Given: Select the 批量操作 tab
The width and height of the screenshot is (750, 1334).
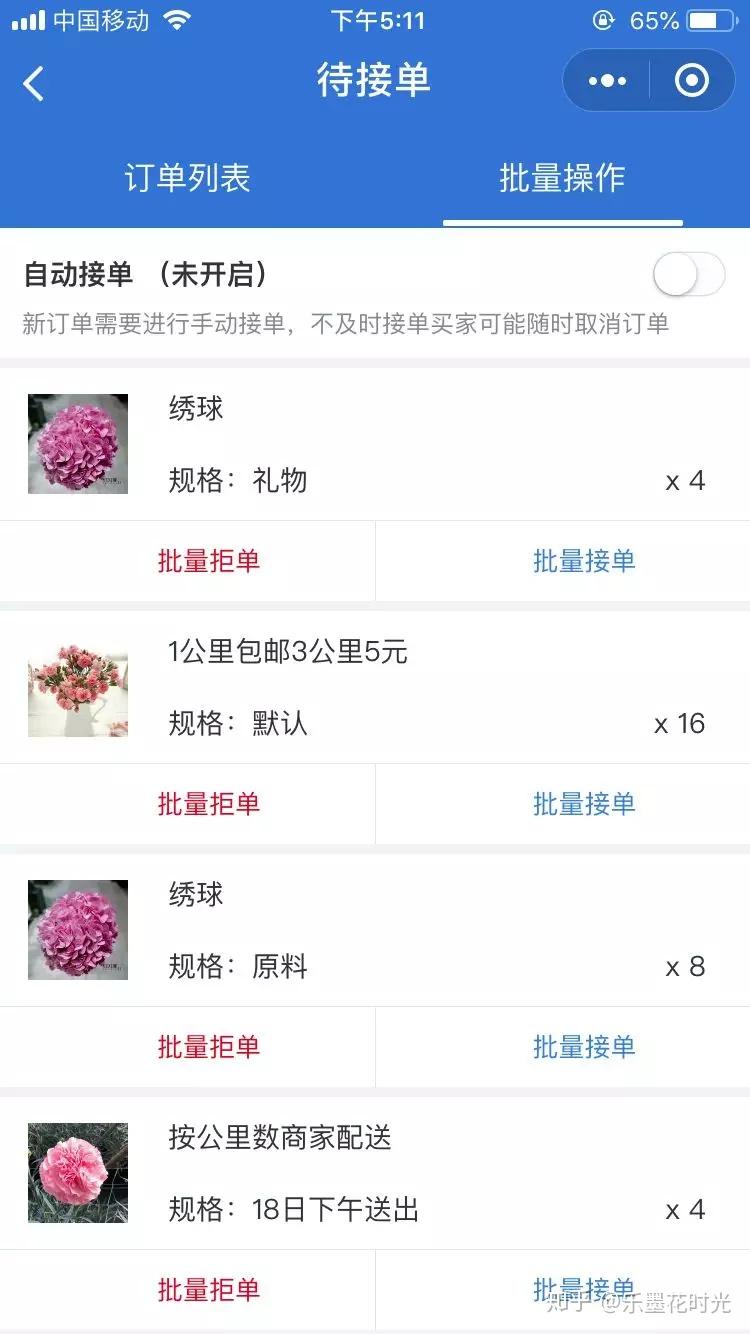Looking at the screenshot, I should 562,178.
